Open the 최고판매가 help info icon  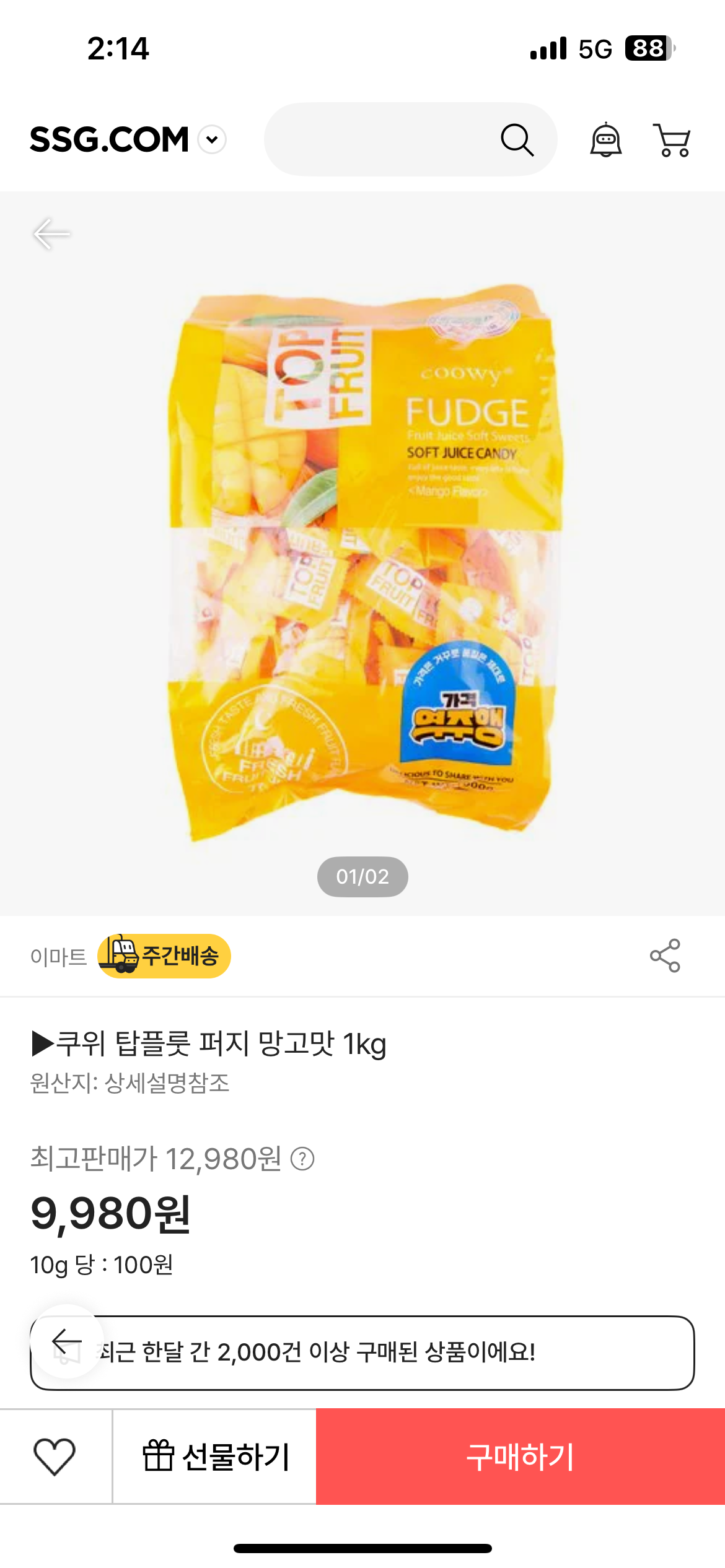302,1159
